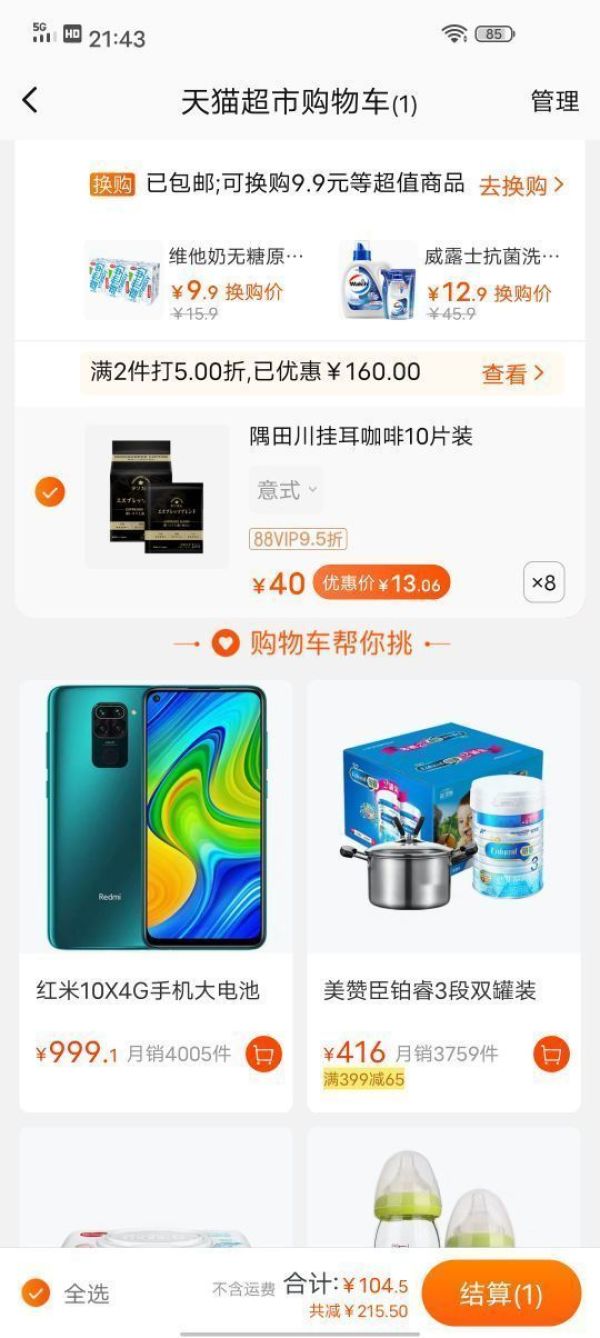Viewport: 600px width, 1338px height.
Task: Open the 威露士抗菌洗 add-on product
Action: click(378, 280)
